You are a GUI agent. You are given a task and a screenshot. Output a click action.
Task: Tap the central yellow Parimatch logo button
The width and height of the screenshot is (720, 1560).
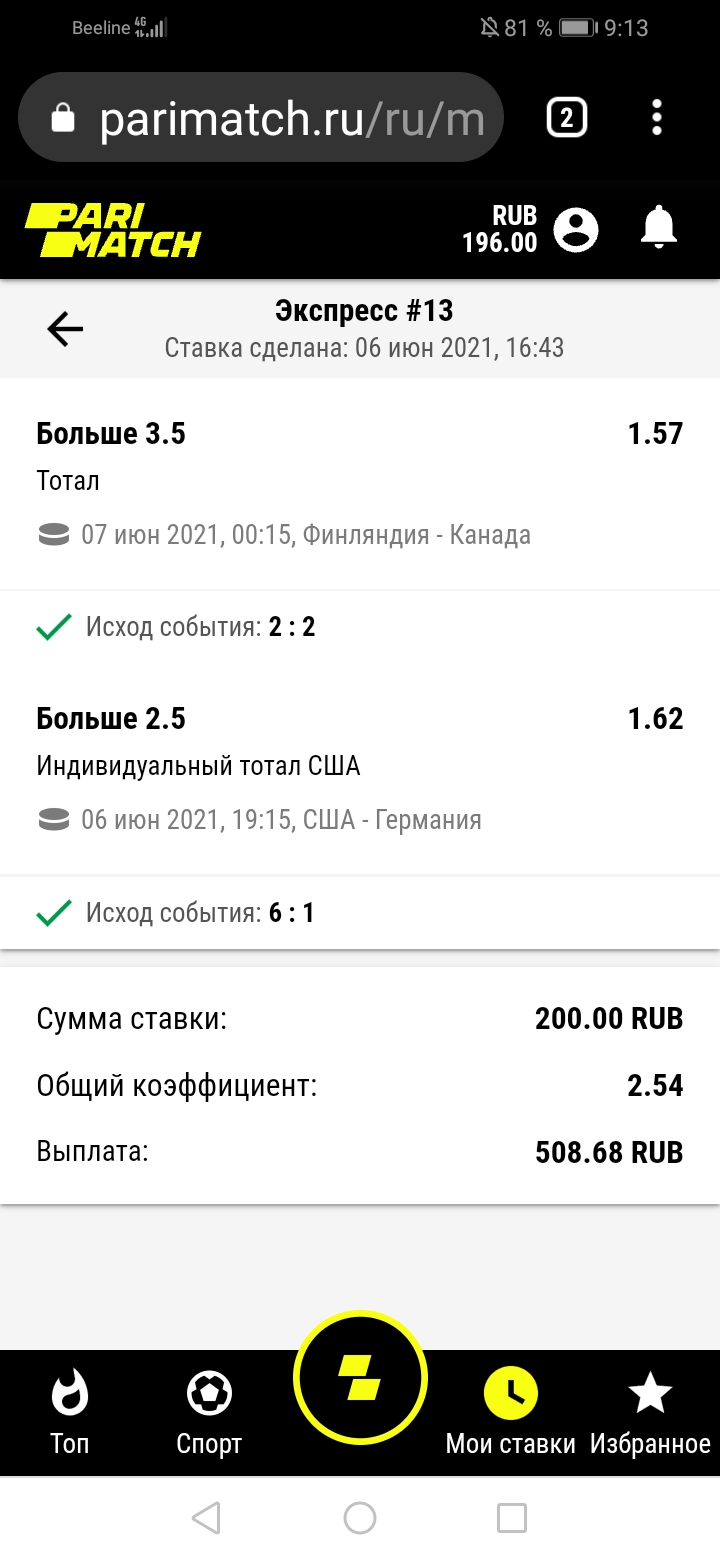pyautogui.click(x=360, y=1378)
